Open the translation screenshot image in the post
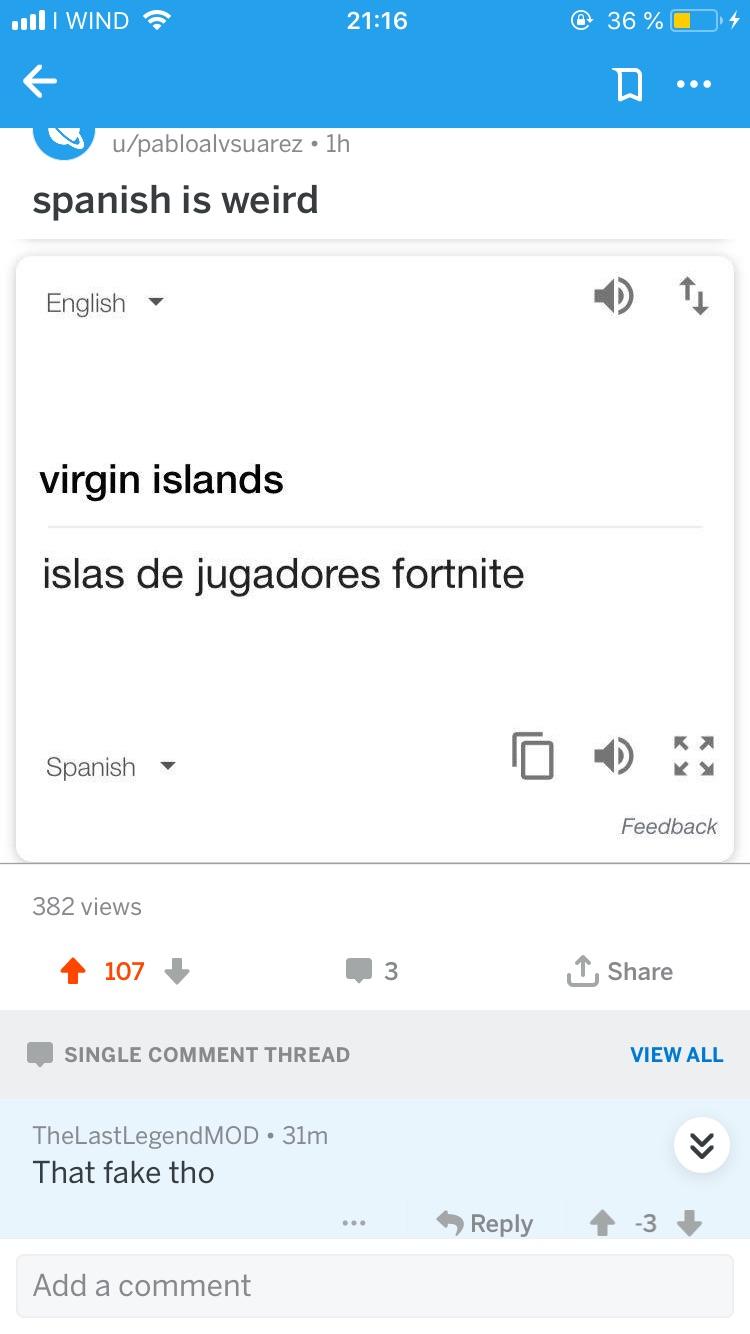The width and height of the screenshot is (750, 1334). pos(375,558)
